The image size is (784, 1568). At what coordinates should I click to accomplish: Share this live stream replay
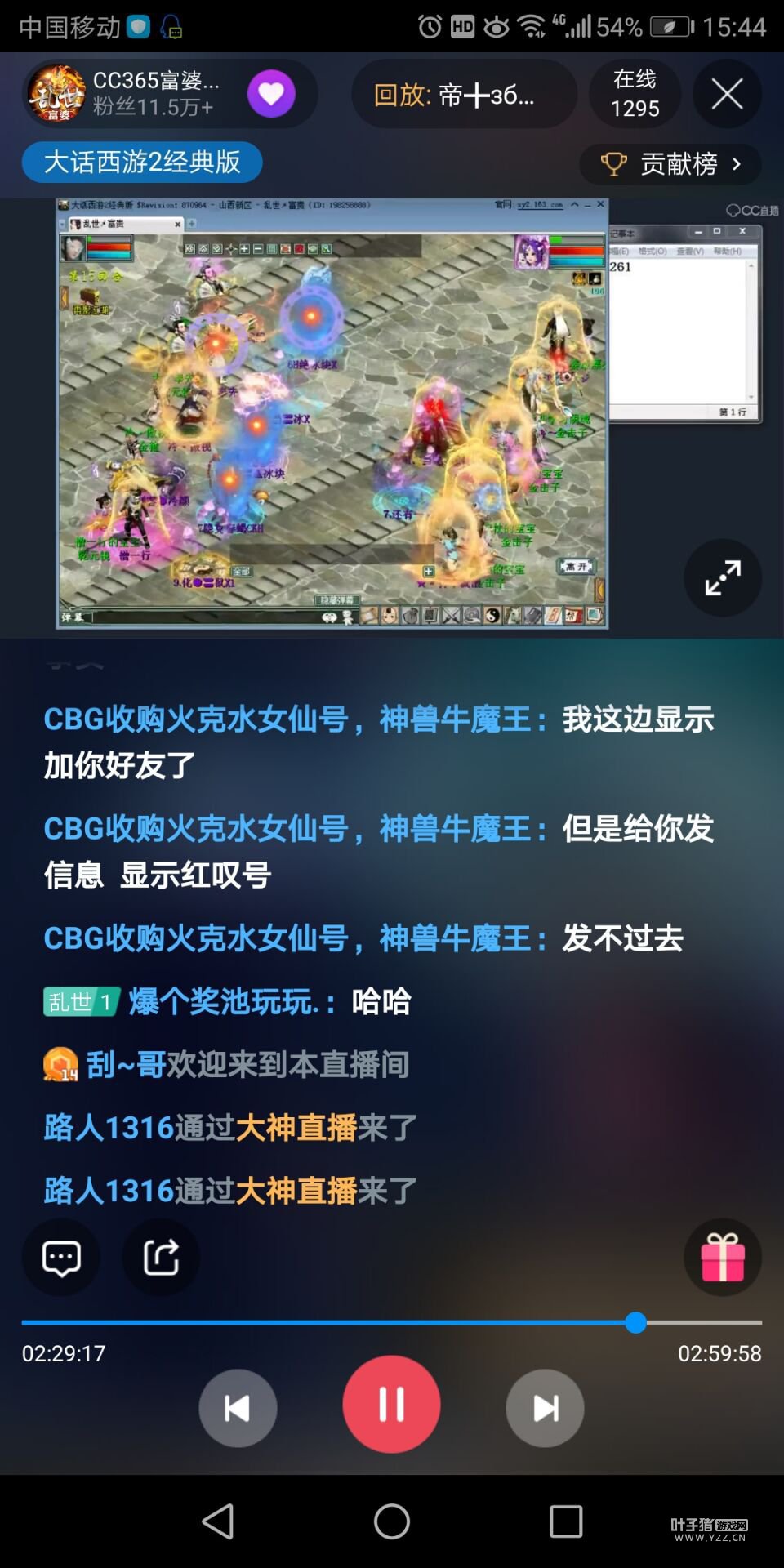pyautogui.click(x=161, y=1258)
